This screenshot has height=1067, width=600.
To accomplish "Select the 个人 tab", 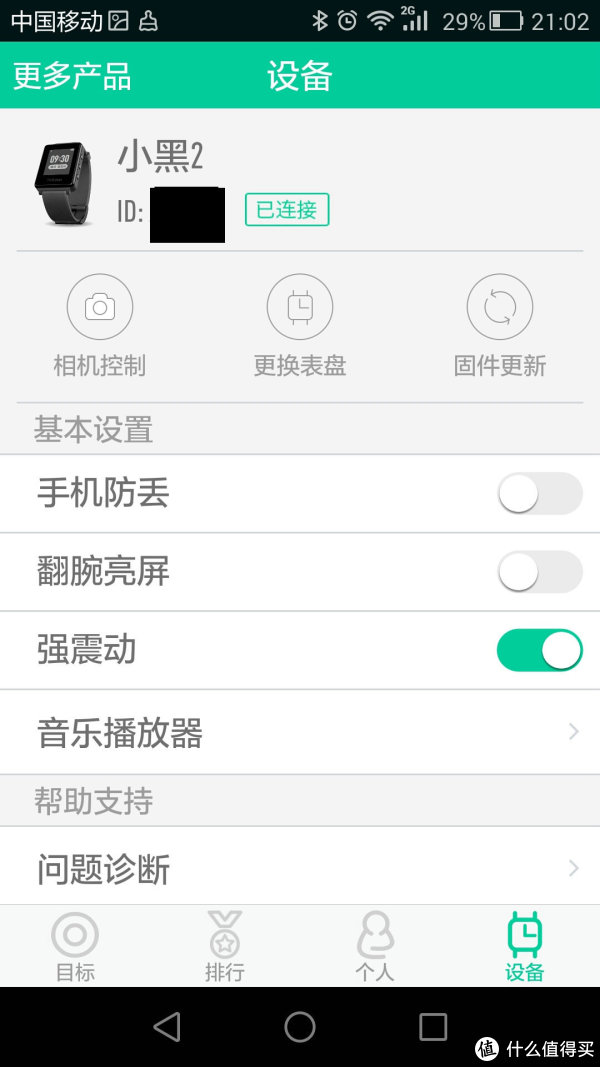I will point(375,947).
